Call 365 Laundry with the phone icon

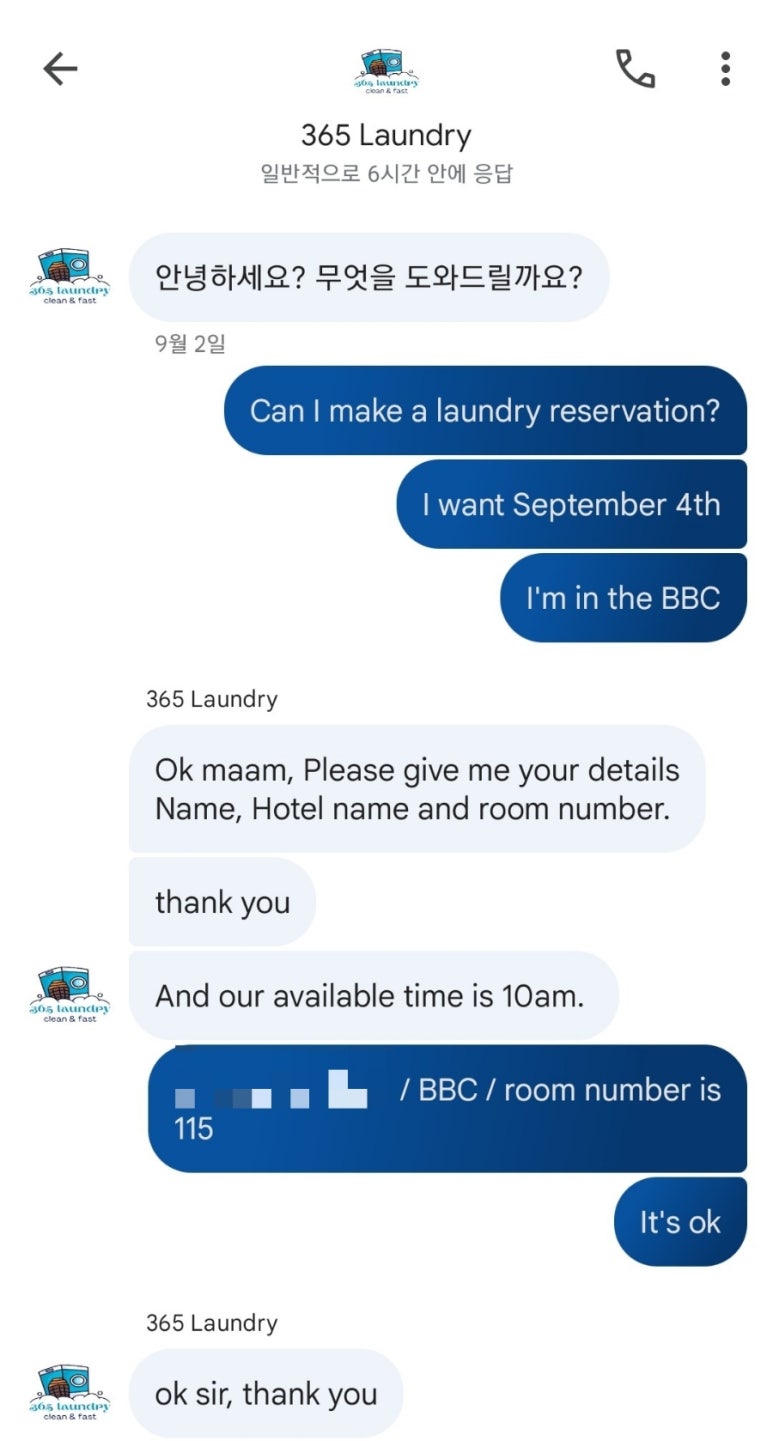(x=635, y=69)
